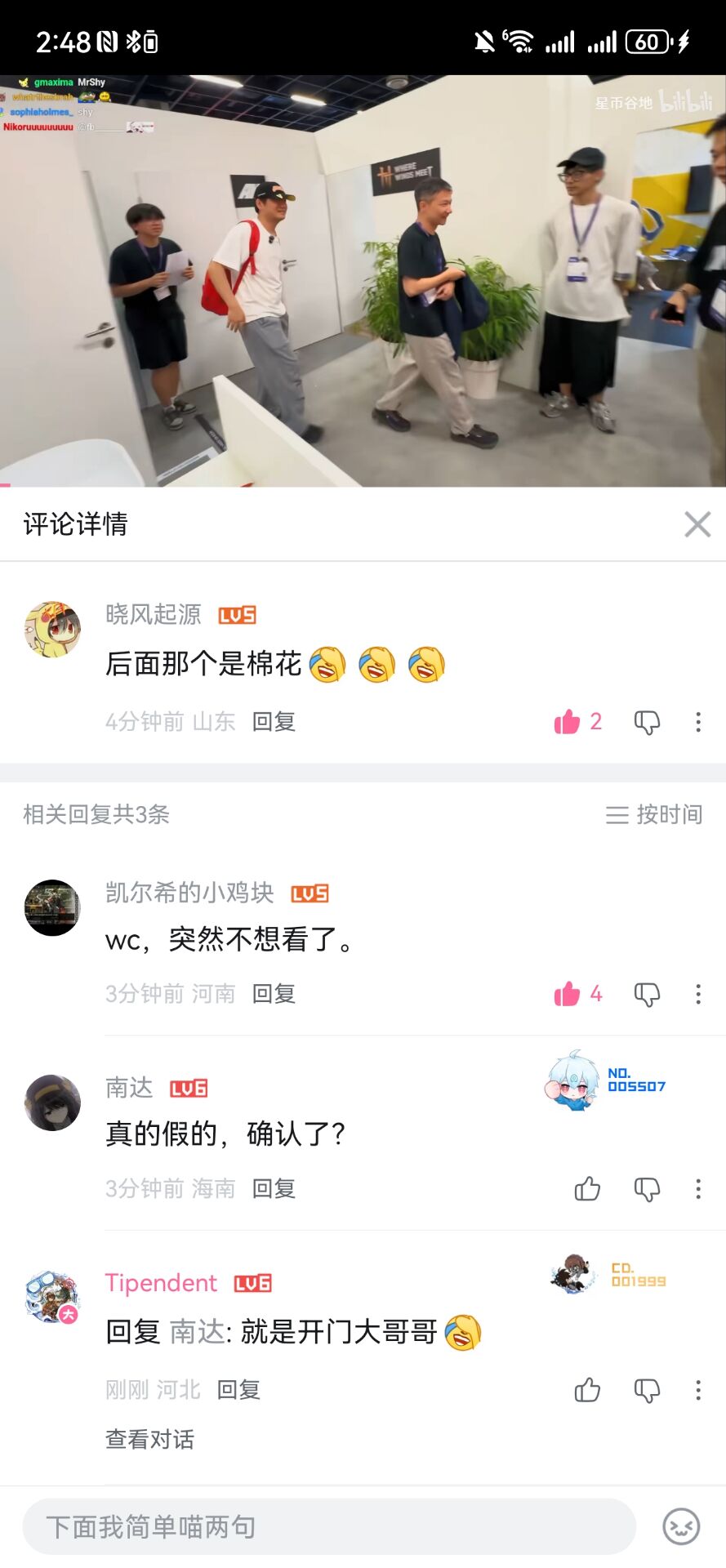
Task: Reply to 晓风起源's comment
Action: pyautogui.click(x=274, y=722)
